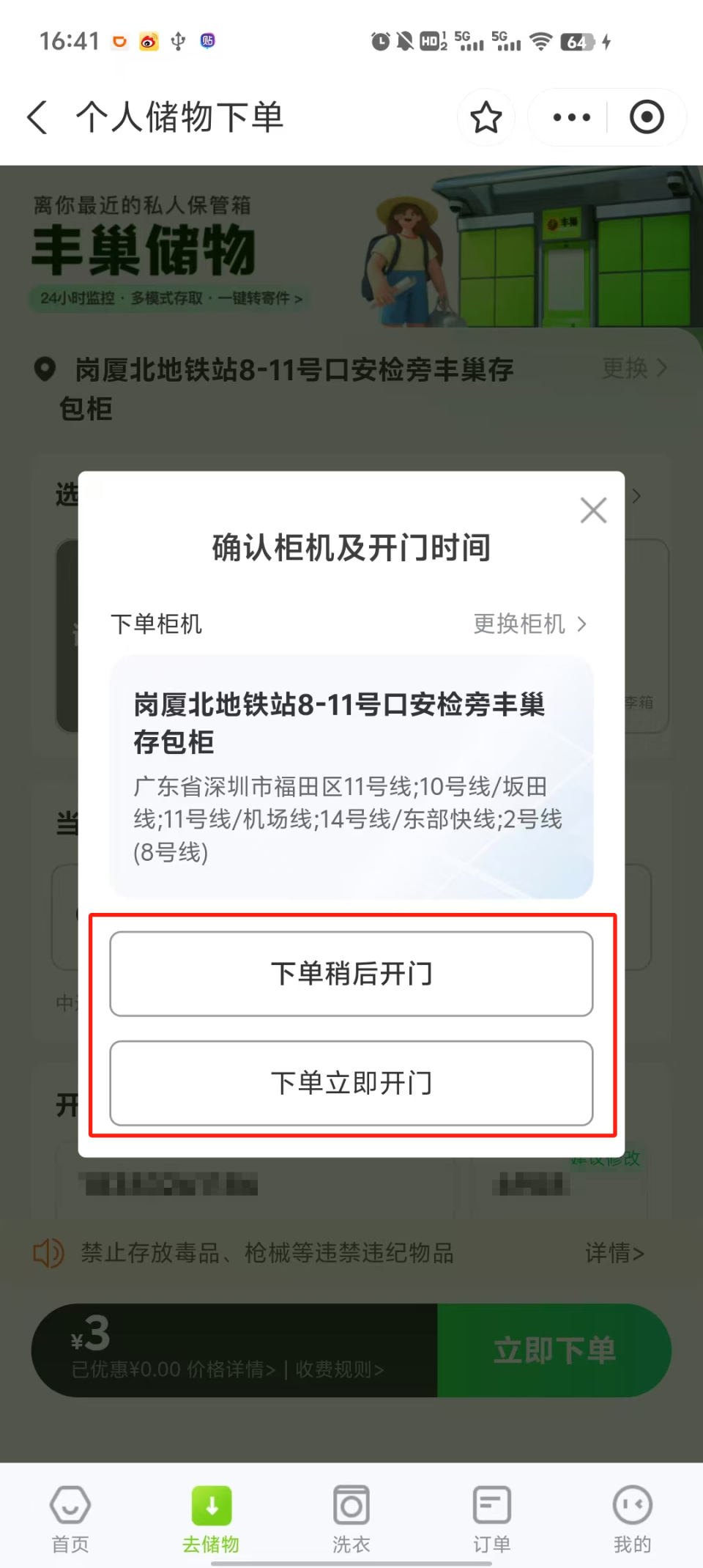Image resolution: width=703 pixels, height=1568 pixels.
Task: Expand 详情 for prohibited items details
Action: pyautogui.click(x=614, y=1254)
